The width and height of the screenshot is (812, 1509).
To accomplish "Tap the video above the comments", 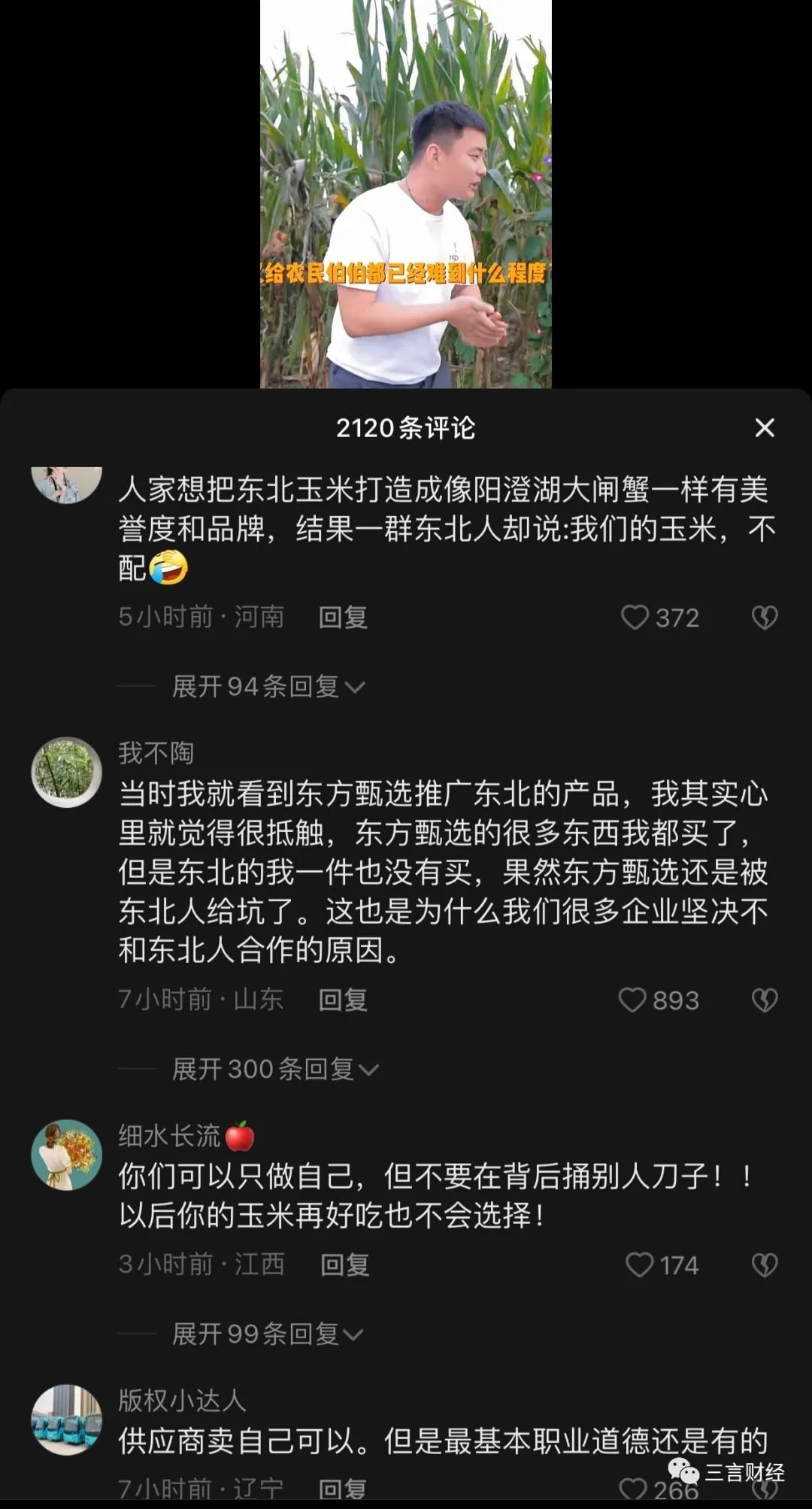I will [x=406, y=194].
